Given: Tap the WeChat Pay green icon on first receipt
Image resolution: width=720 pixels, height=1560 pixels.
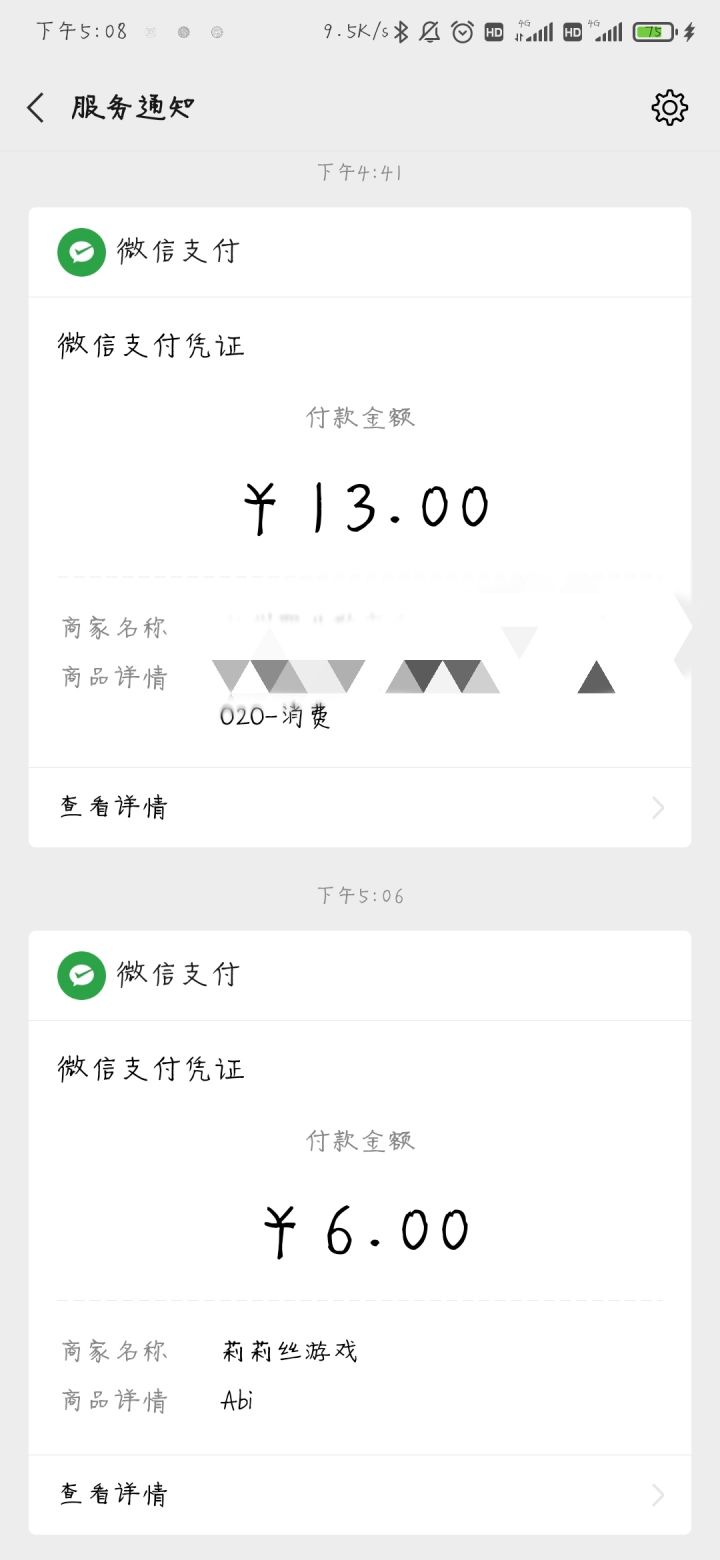Looking at the screenshot, I should (80, 251).
